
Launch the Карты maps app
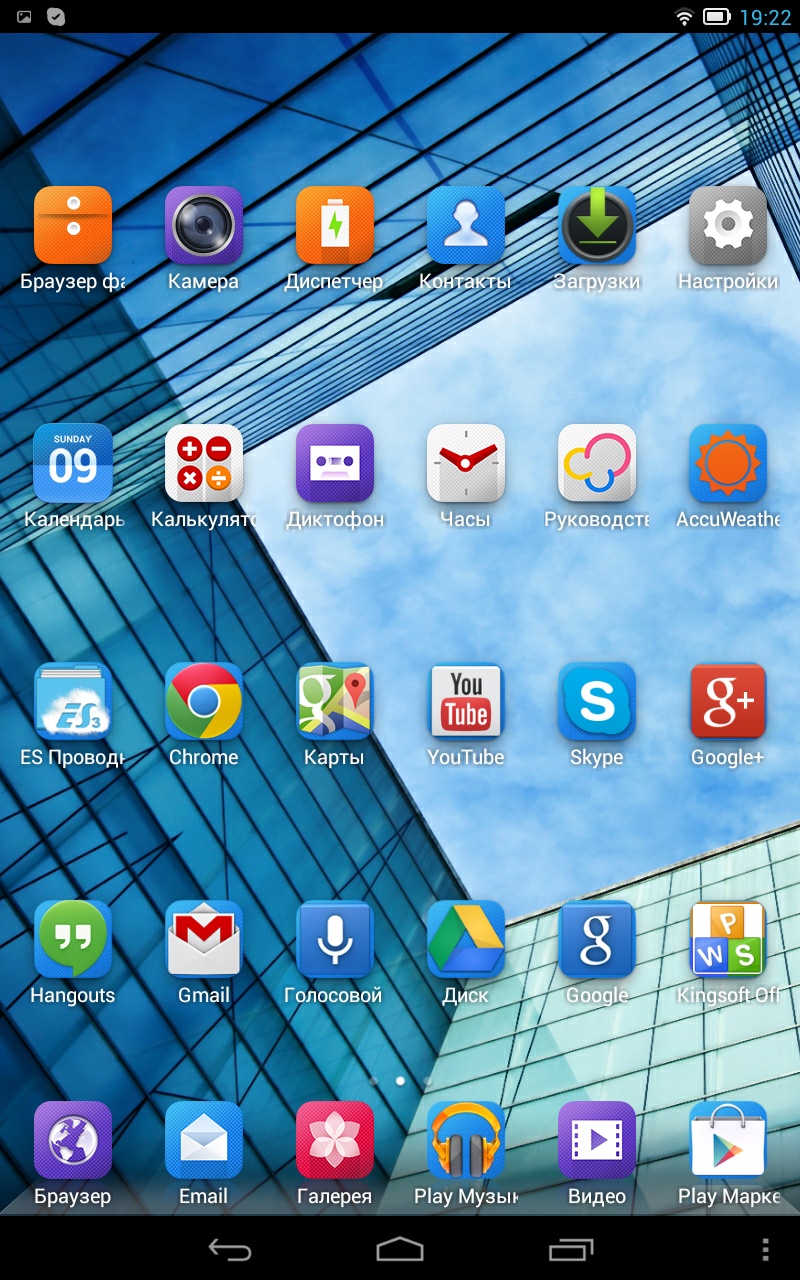point(335,702)
